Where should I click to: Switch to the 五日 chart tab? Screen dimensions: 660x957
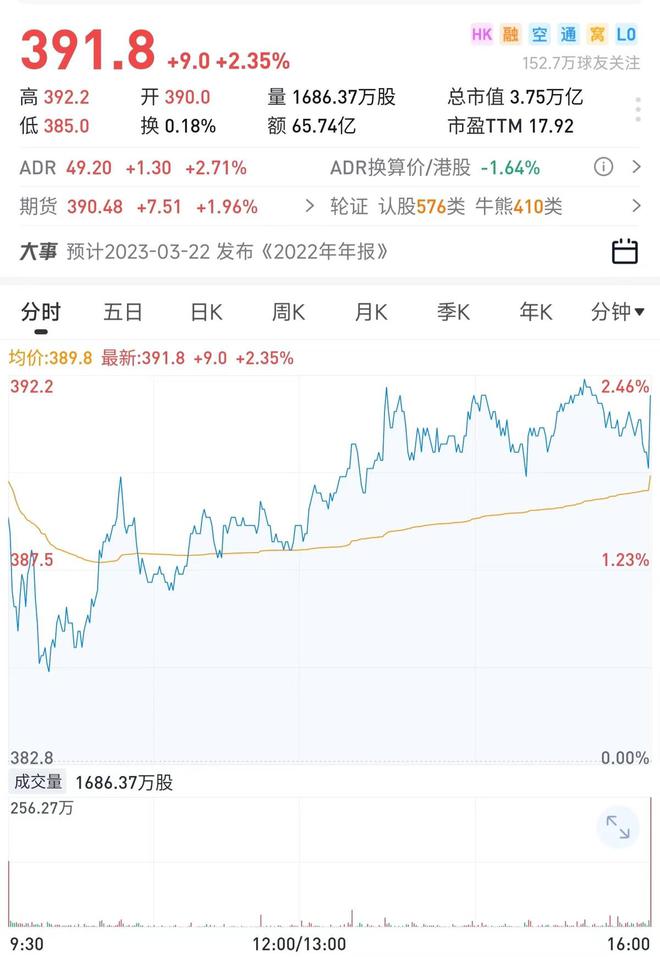(123, 312)
